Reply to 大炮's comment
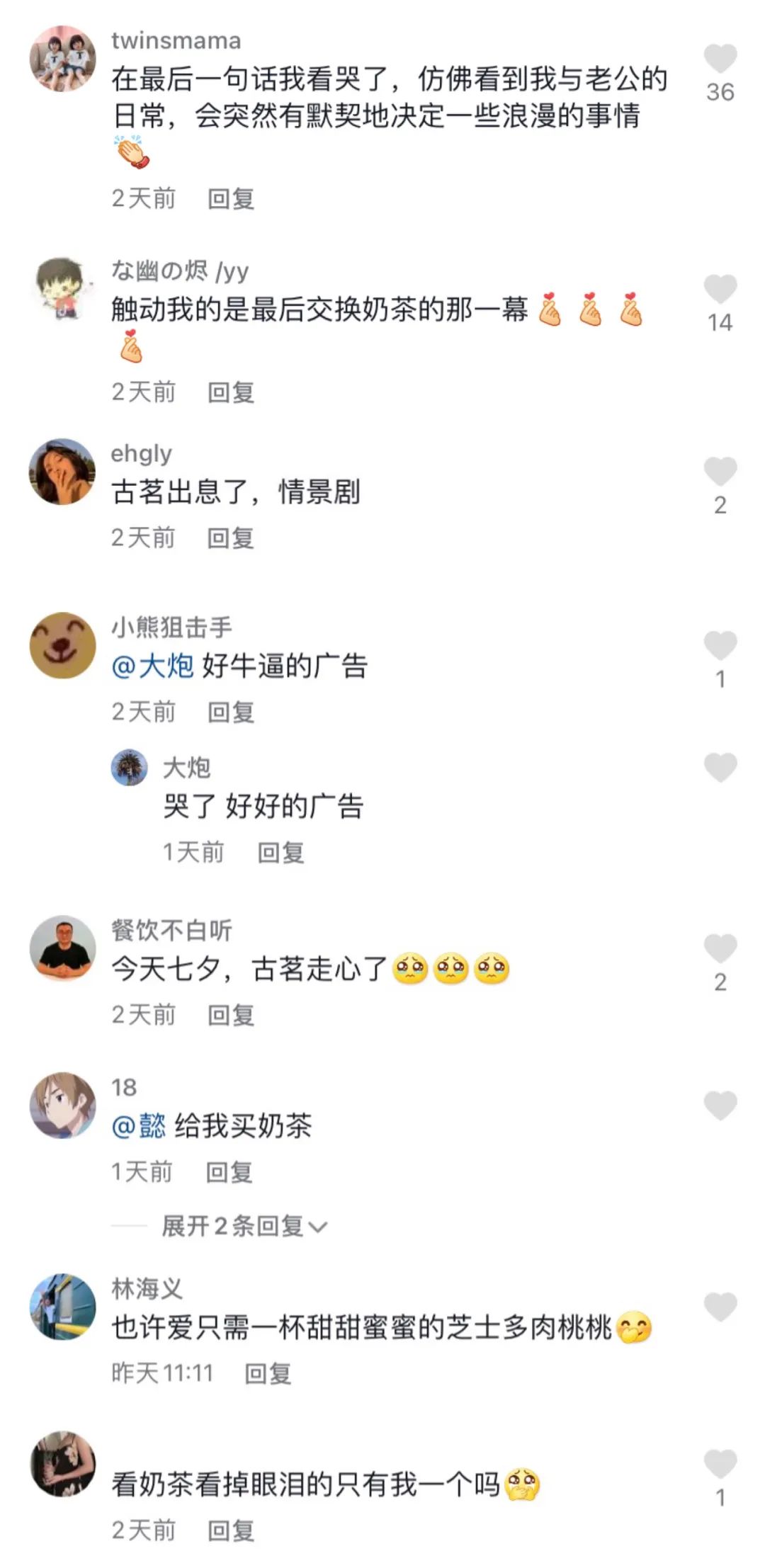The height and width of the screenshot is (1568, 765). pos(281,853)
